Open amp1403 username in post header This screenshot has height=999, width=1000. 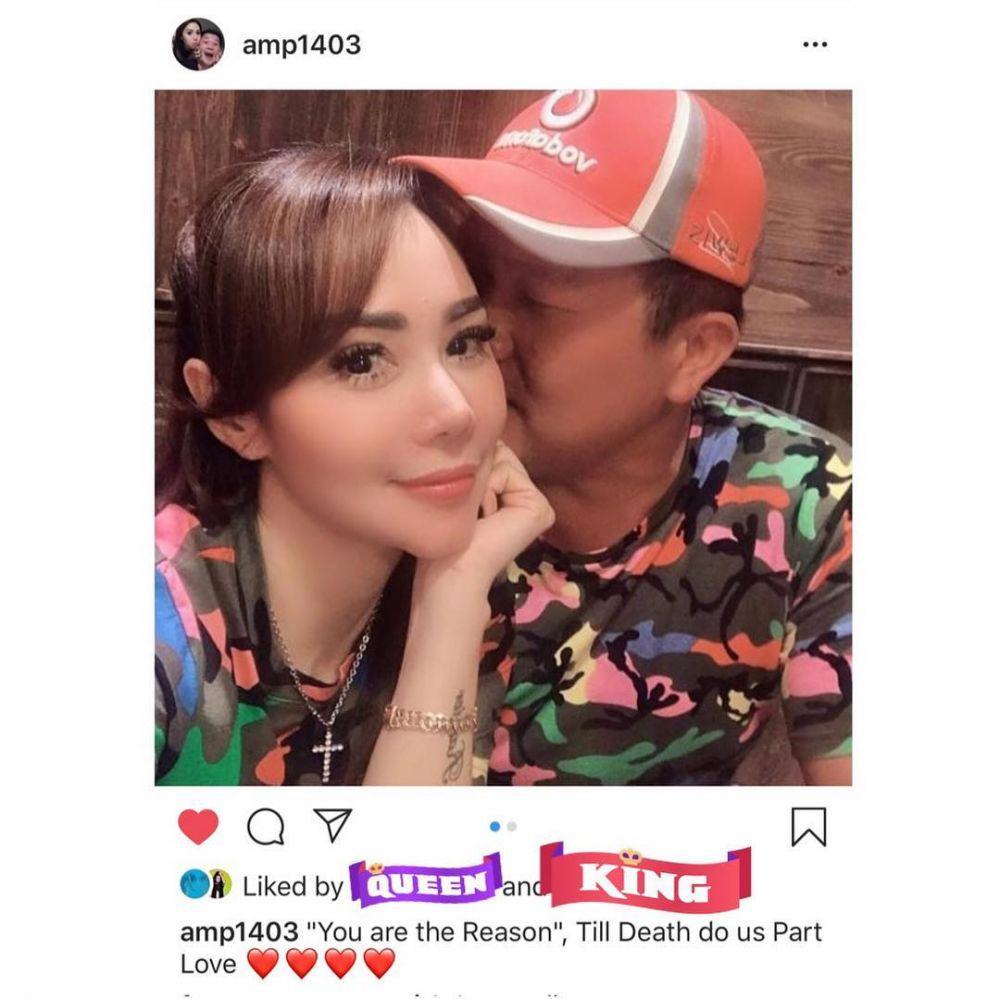[301, 45]
